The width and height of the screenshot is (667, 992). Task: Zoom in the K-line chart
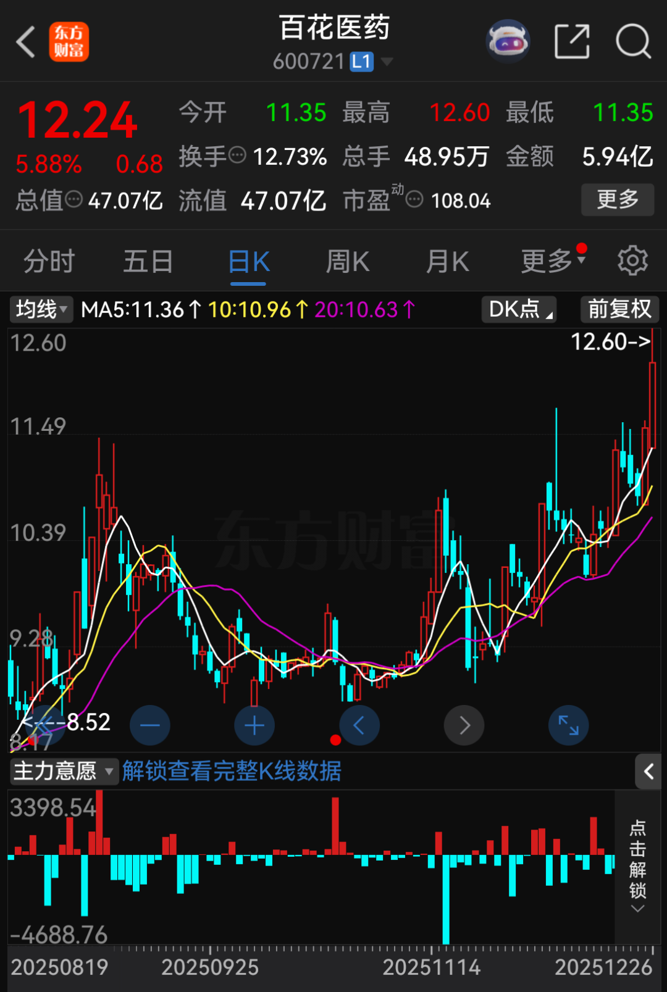point(254,724)
